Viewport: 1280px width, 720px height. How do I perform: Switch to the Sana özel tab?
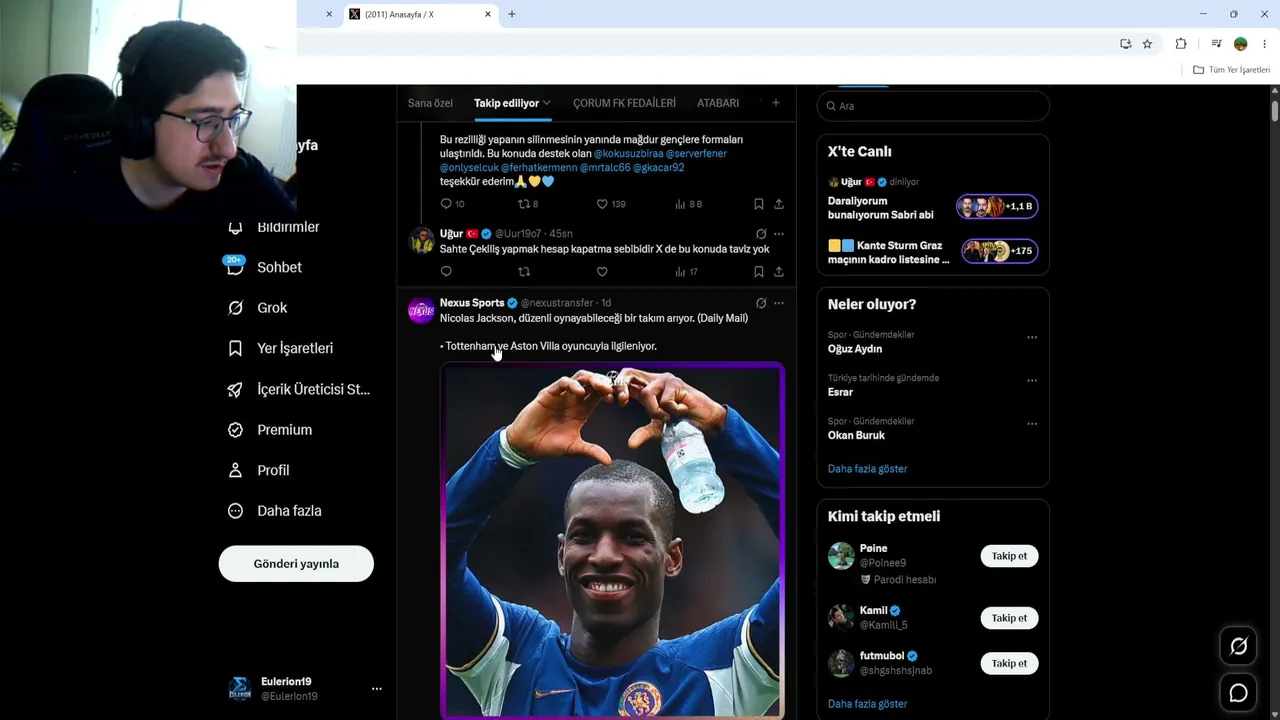pyautogui.click(x=430, y=103)
